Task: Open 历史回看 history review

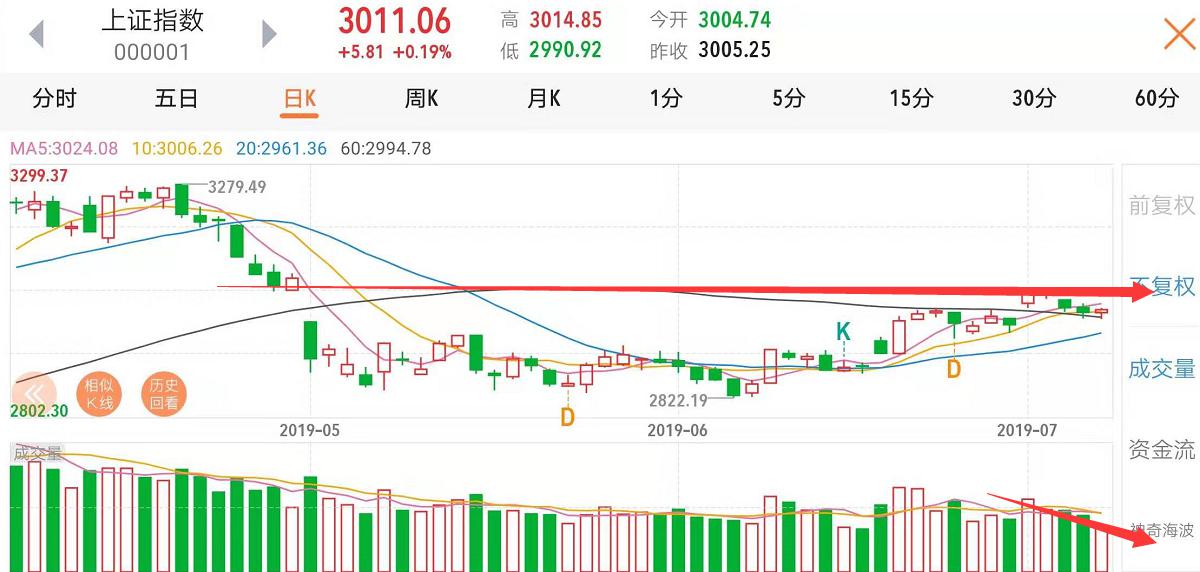Action: (163, 395)
